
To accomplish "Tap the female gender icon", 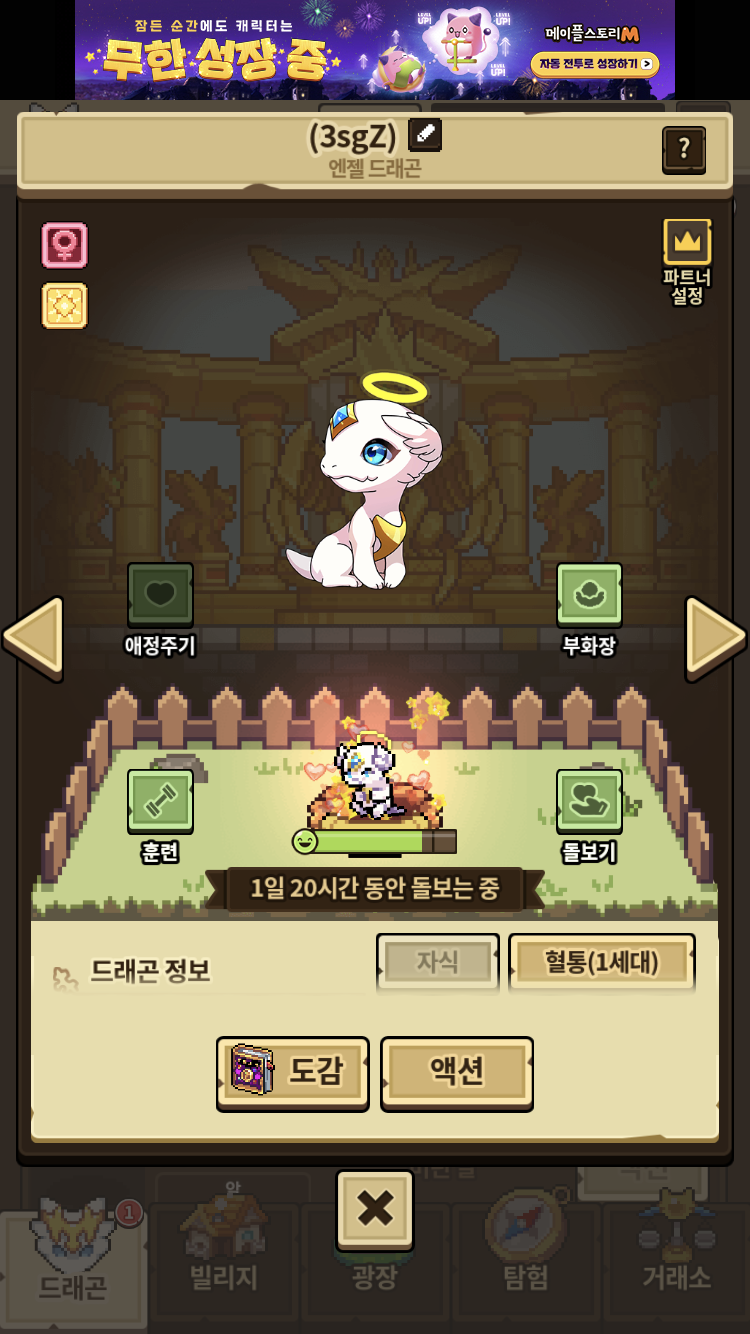I will pyautogui.click(x=64, y=245).
